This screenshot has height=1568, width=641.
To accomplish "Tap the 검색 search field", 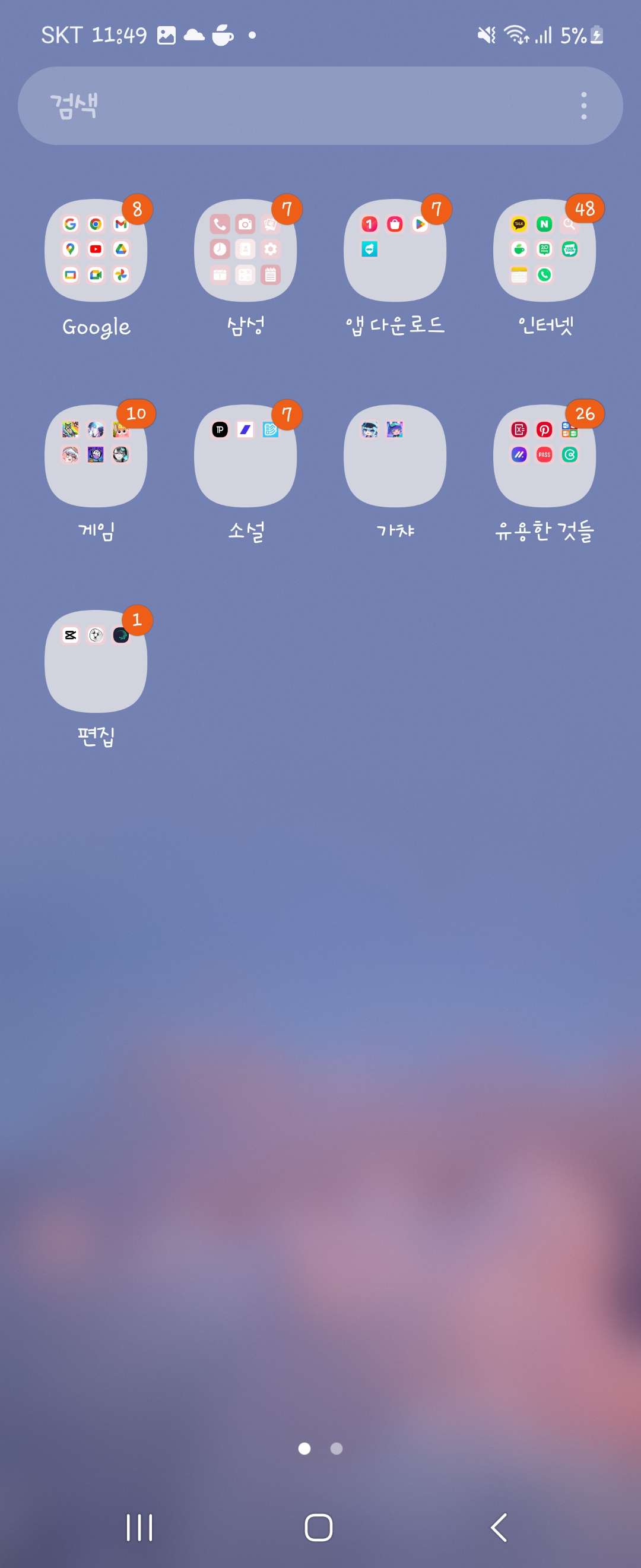I will point(292,106).
